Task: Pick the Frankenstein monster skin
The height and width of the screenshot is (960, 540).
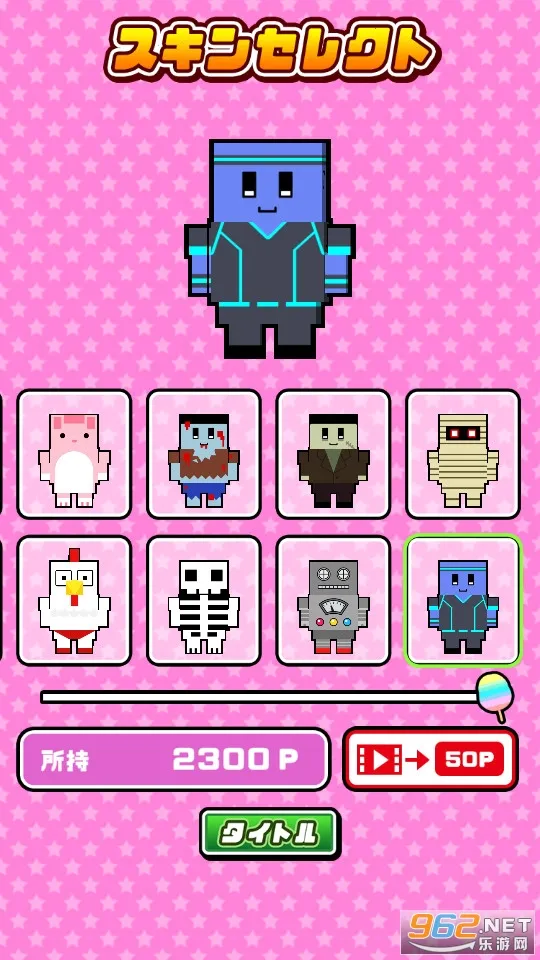Action: point(334,454)
